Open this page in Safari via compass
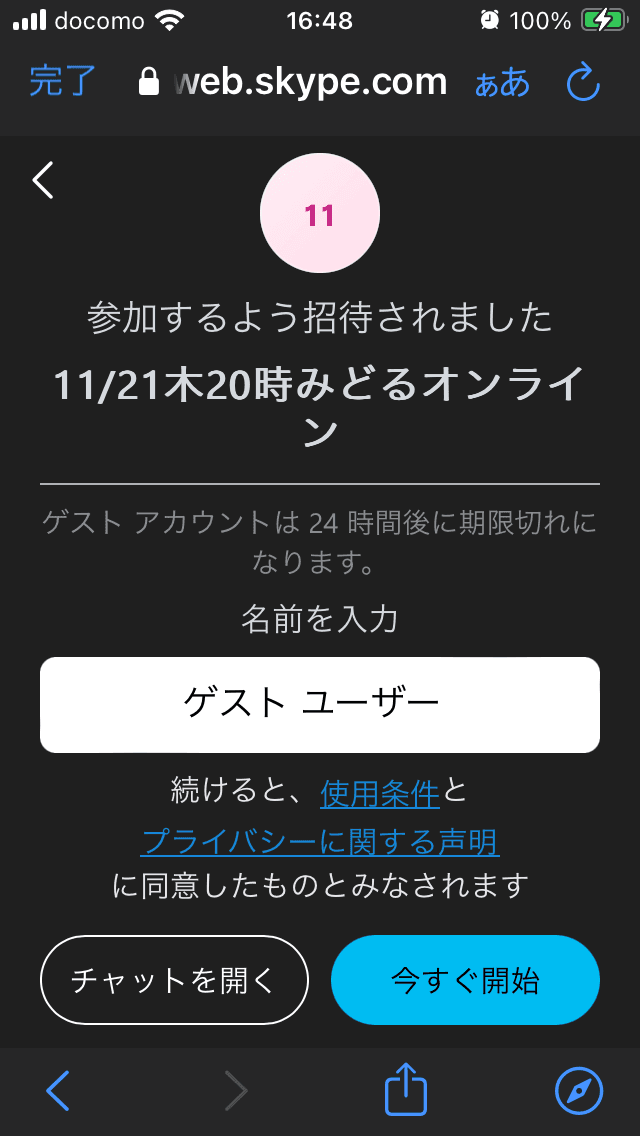640x1136 pixels. click(x=579, y=1090)
